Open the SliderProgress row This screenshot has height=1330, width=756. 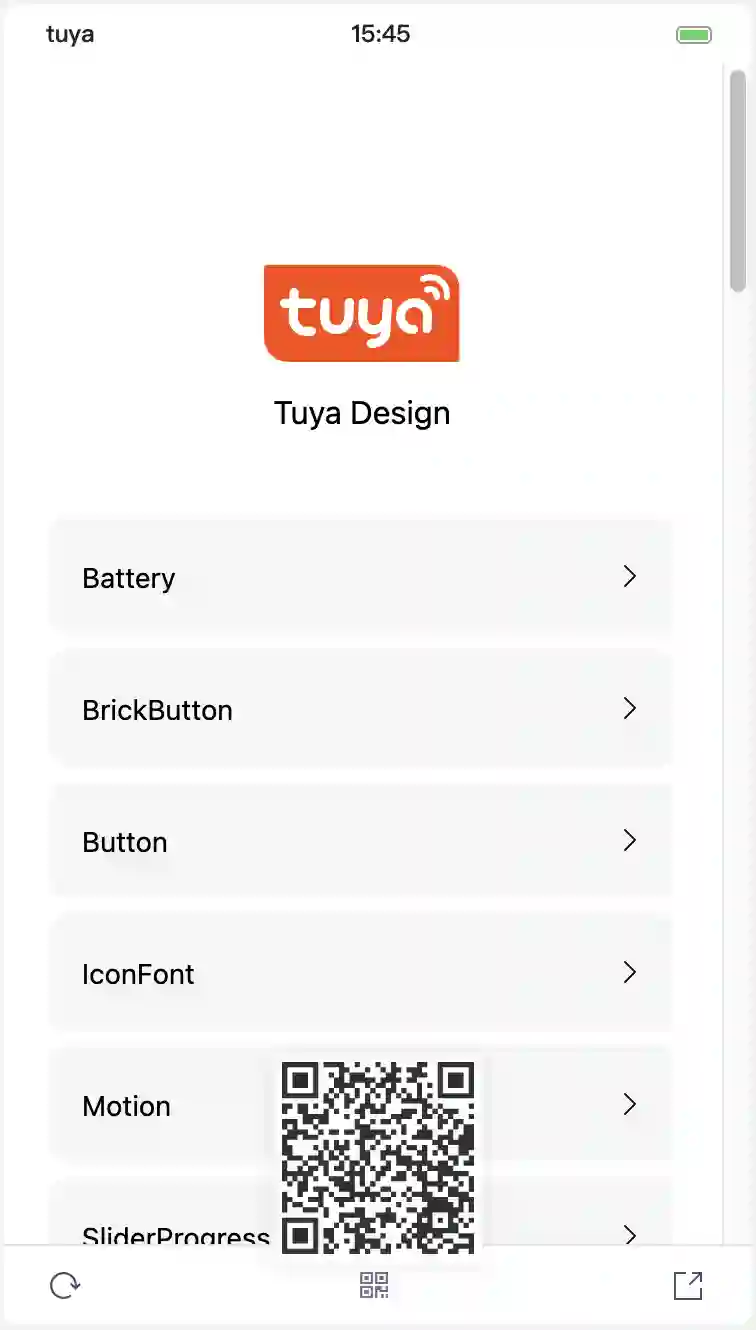pyautogui.click(x=361, y=1212)
